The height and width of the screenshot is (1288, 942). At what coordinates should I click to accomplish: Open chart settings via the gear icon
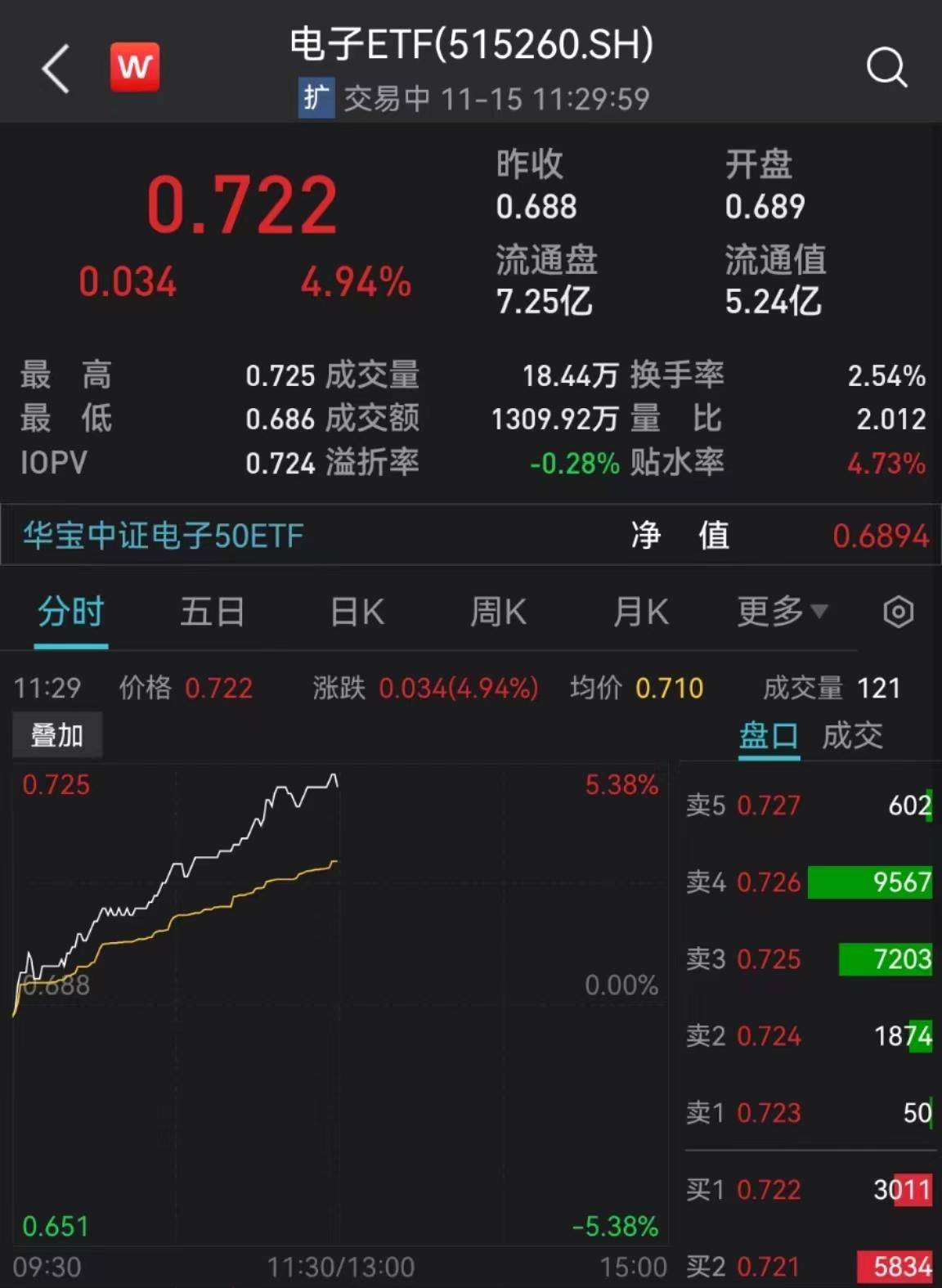[x=897, y=612]
